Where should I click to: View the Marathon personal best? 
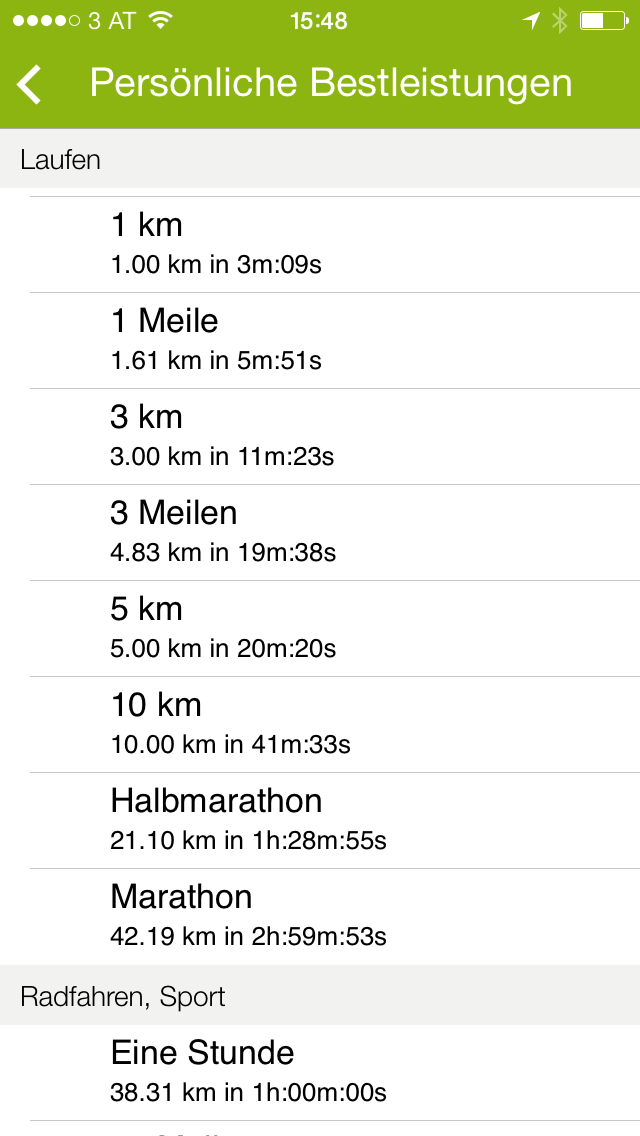click(320, 916)
